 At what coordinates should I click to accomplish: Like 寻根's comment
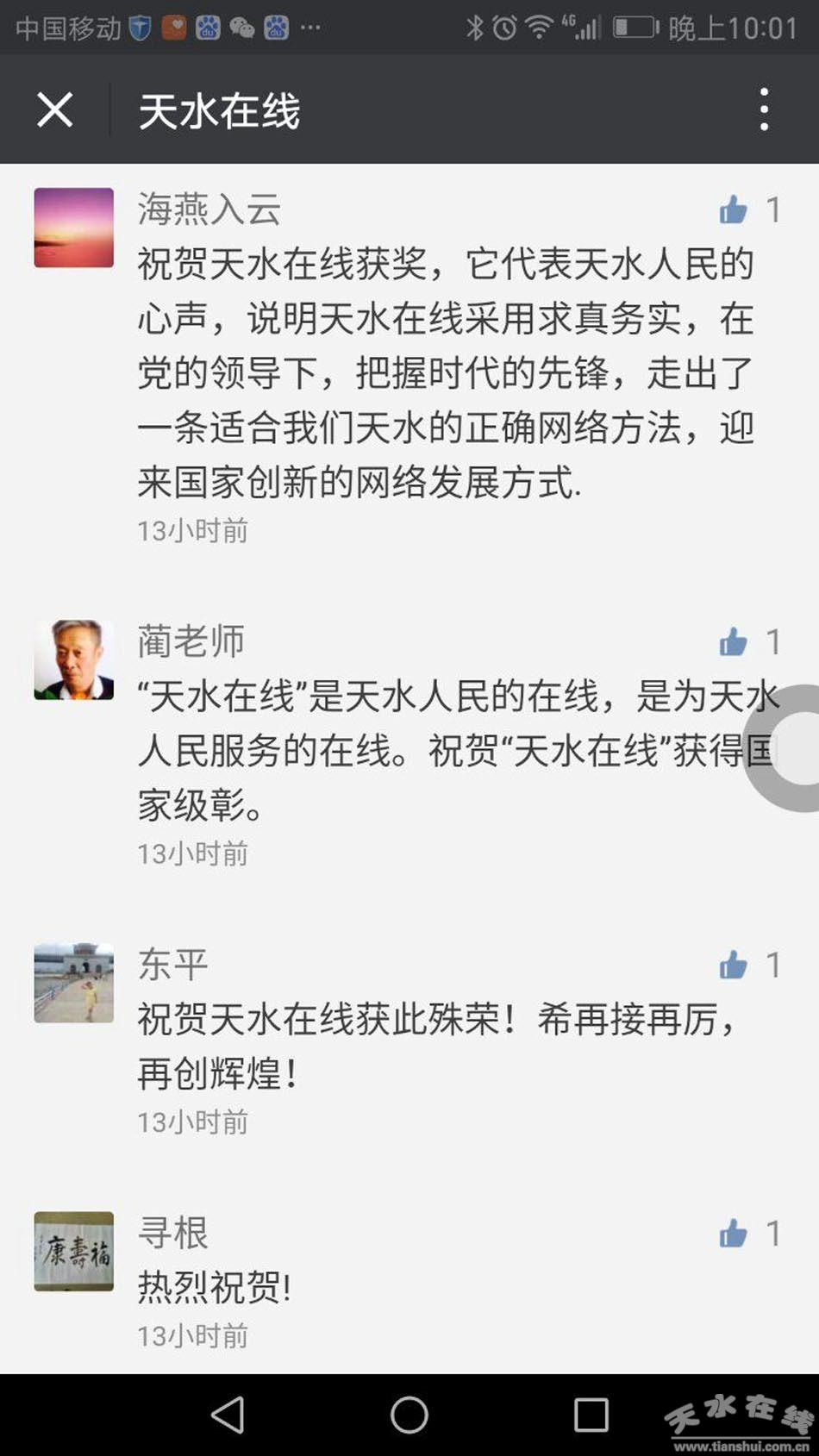[734, 1234]
